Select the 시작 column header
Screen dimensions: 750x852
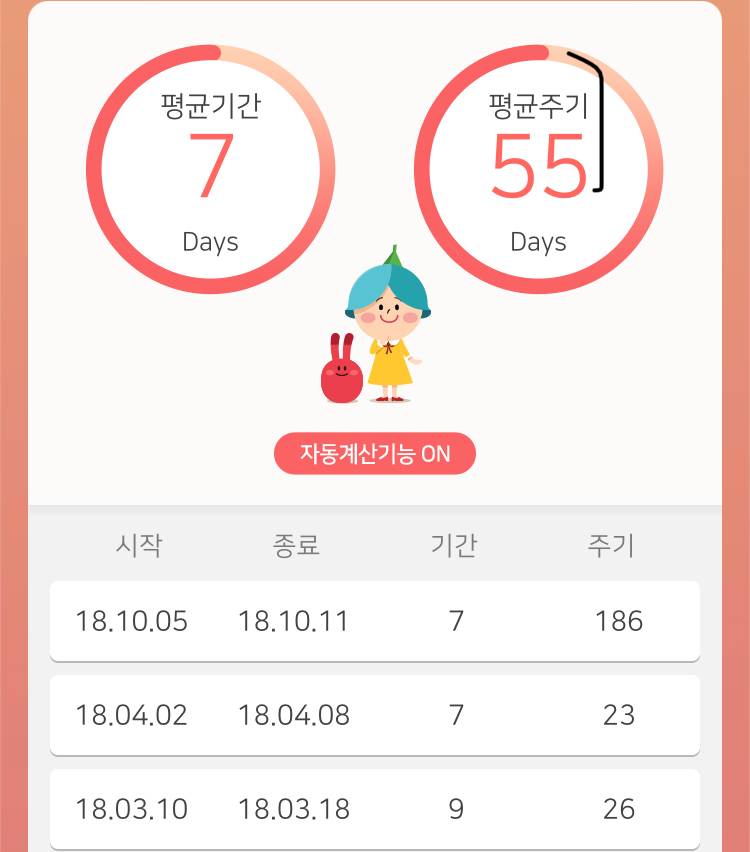pyautogui.click(x=140, y=546)
